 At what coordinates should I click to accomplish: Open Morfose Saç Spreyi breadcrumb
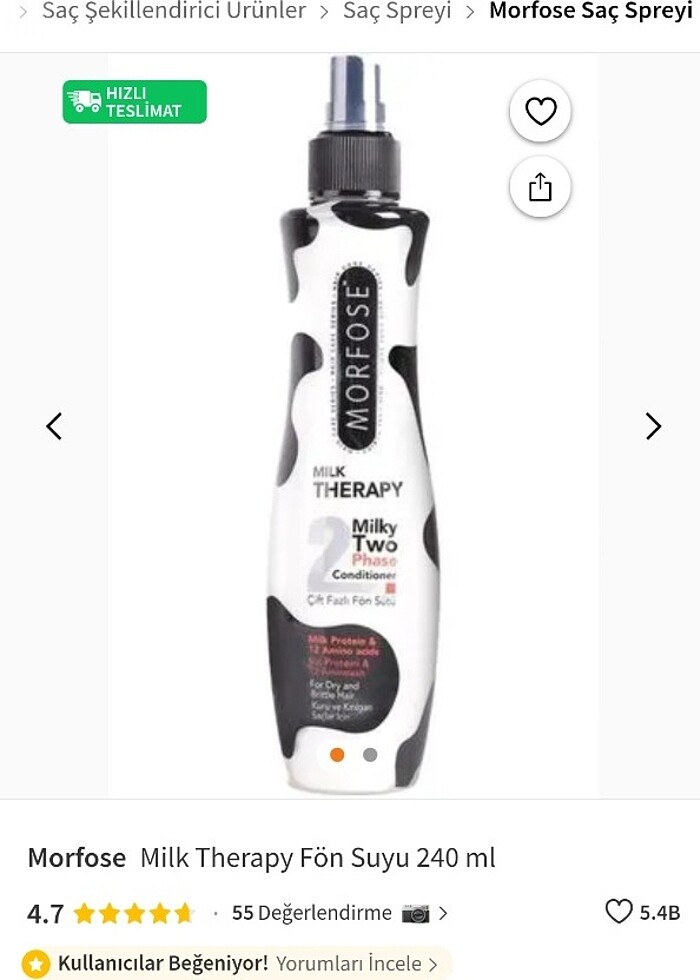tap(590, 12)
